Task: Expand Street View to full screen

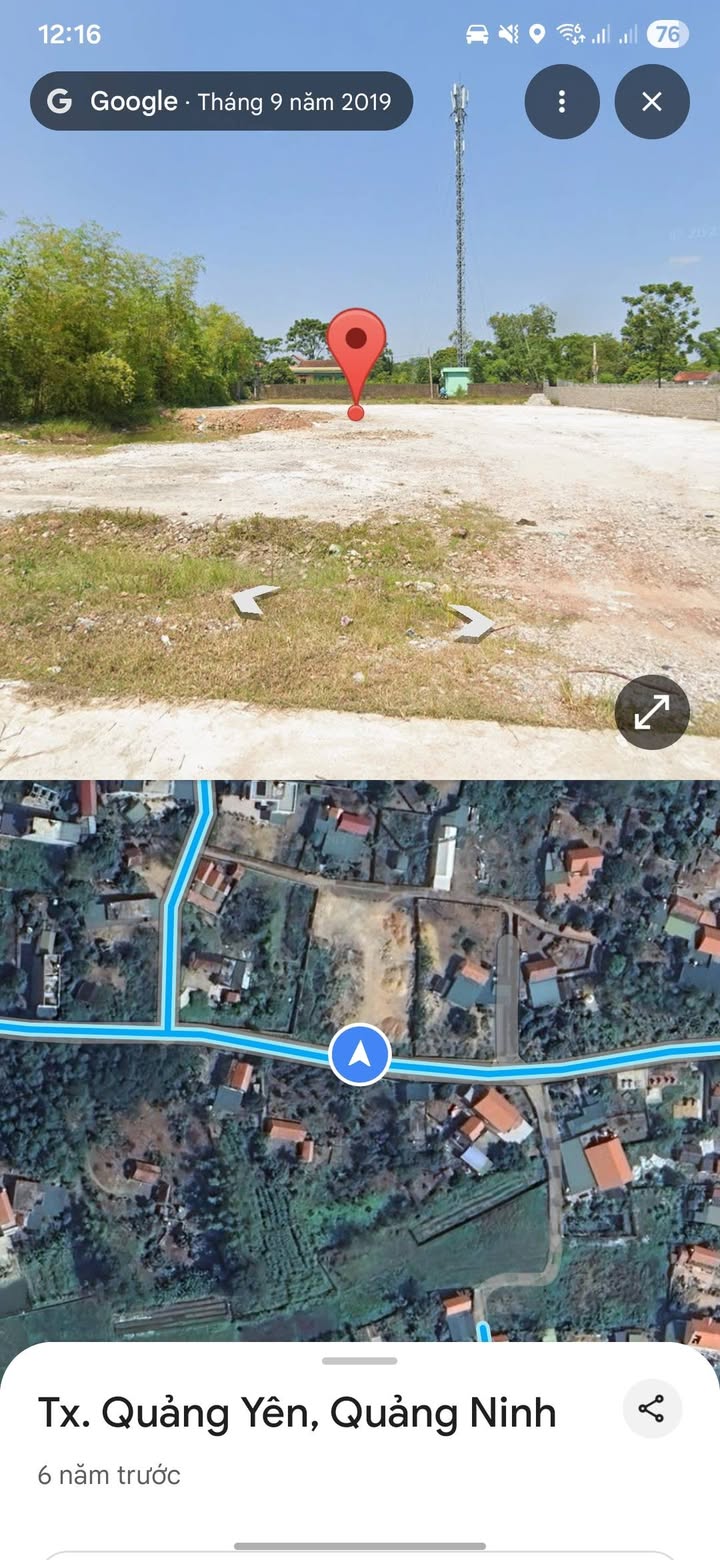Action: pyautogui.click(x=652, y=712)
